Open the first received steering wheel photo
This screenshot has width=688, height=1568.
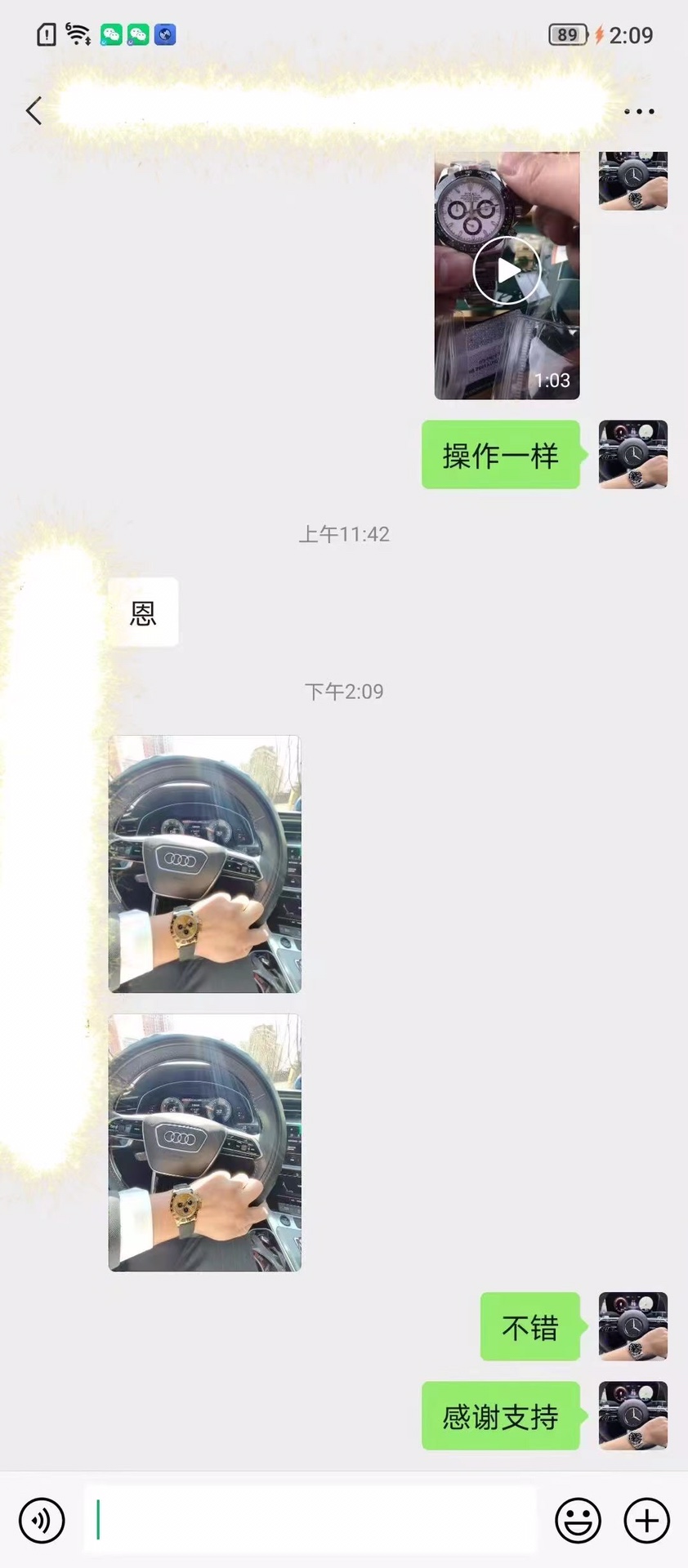point(205,864)
